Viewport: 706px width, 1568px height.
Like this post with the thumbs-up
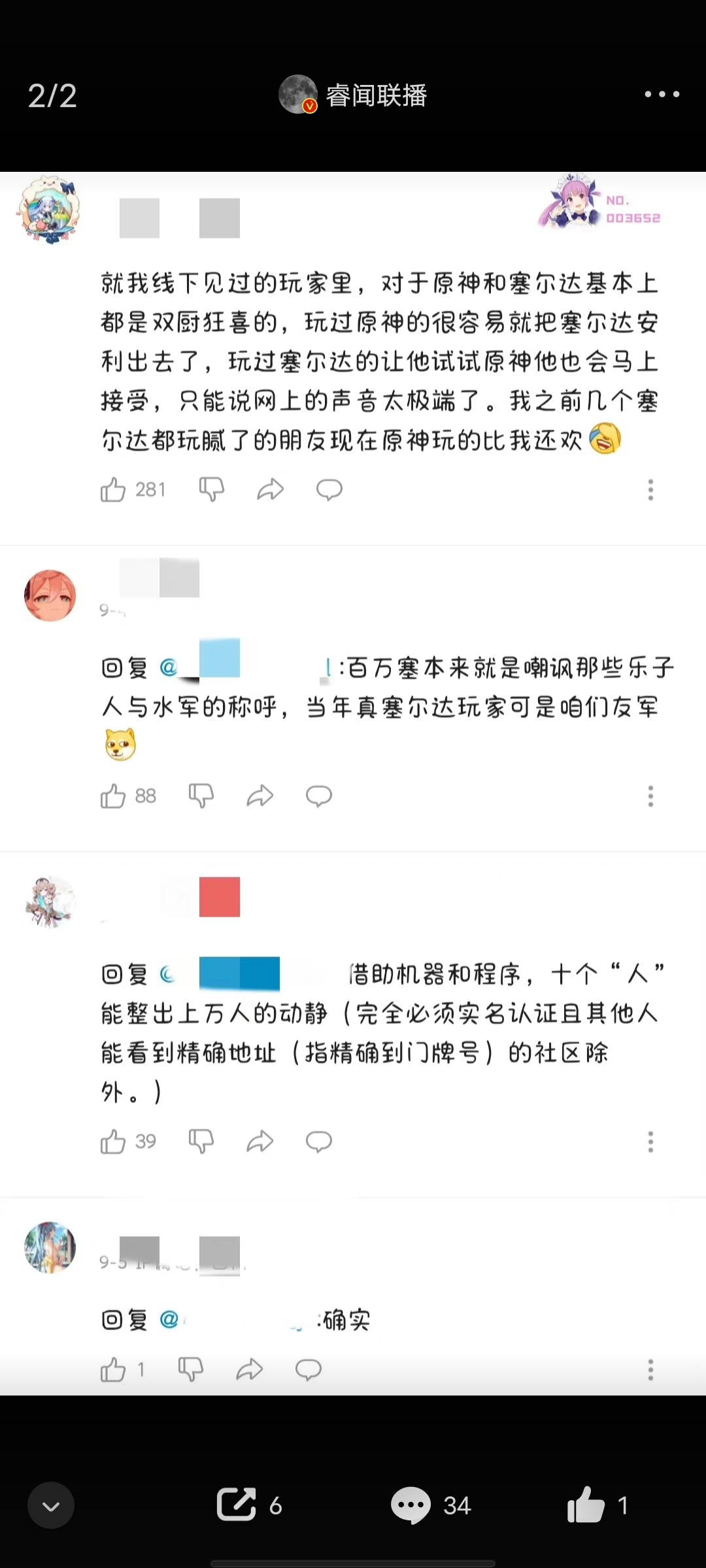(x=586, y=1505)
